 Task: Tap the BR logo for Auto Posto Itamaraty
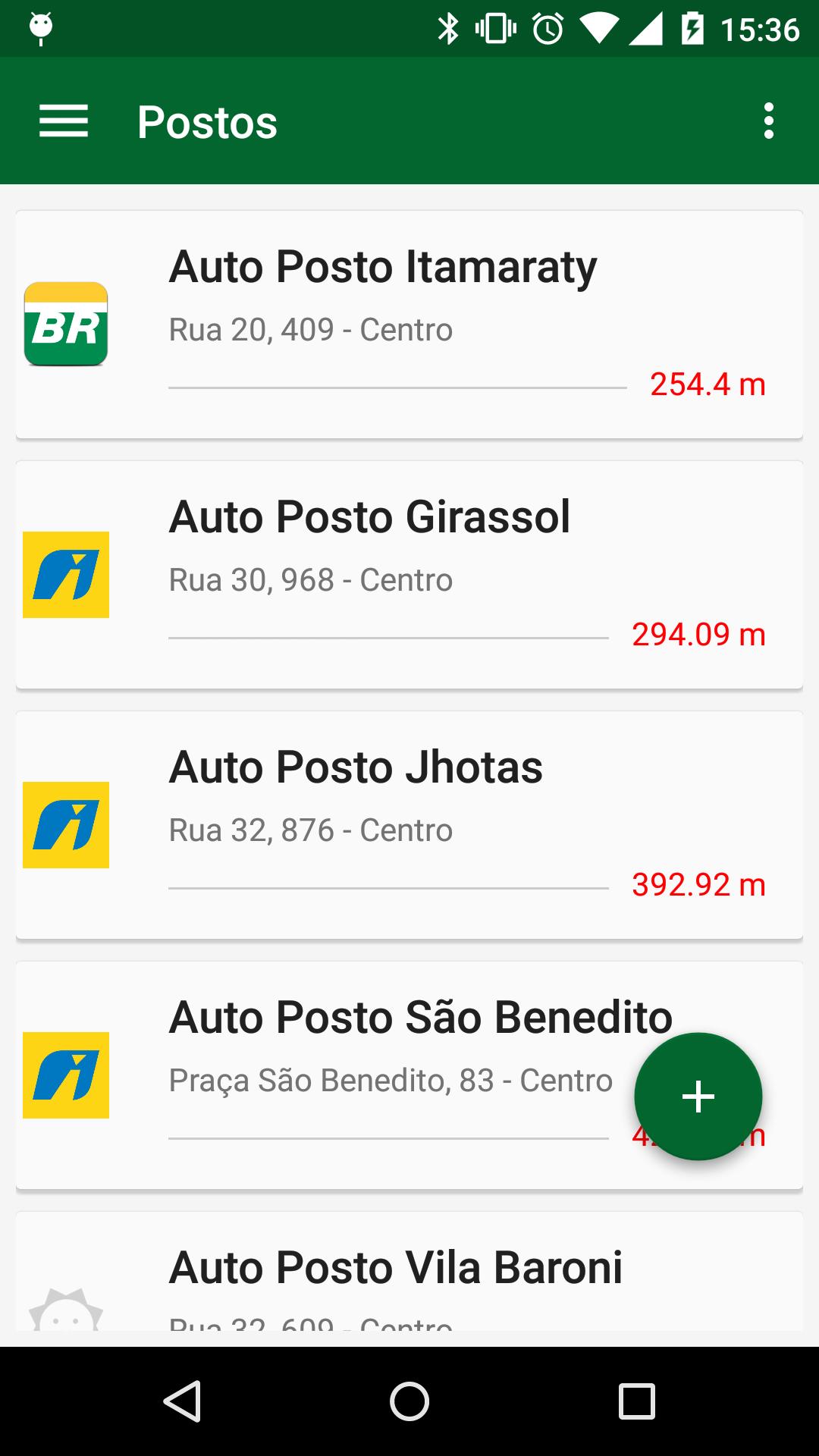coord(67,322)
